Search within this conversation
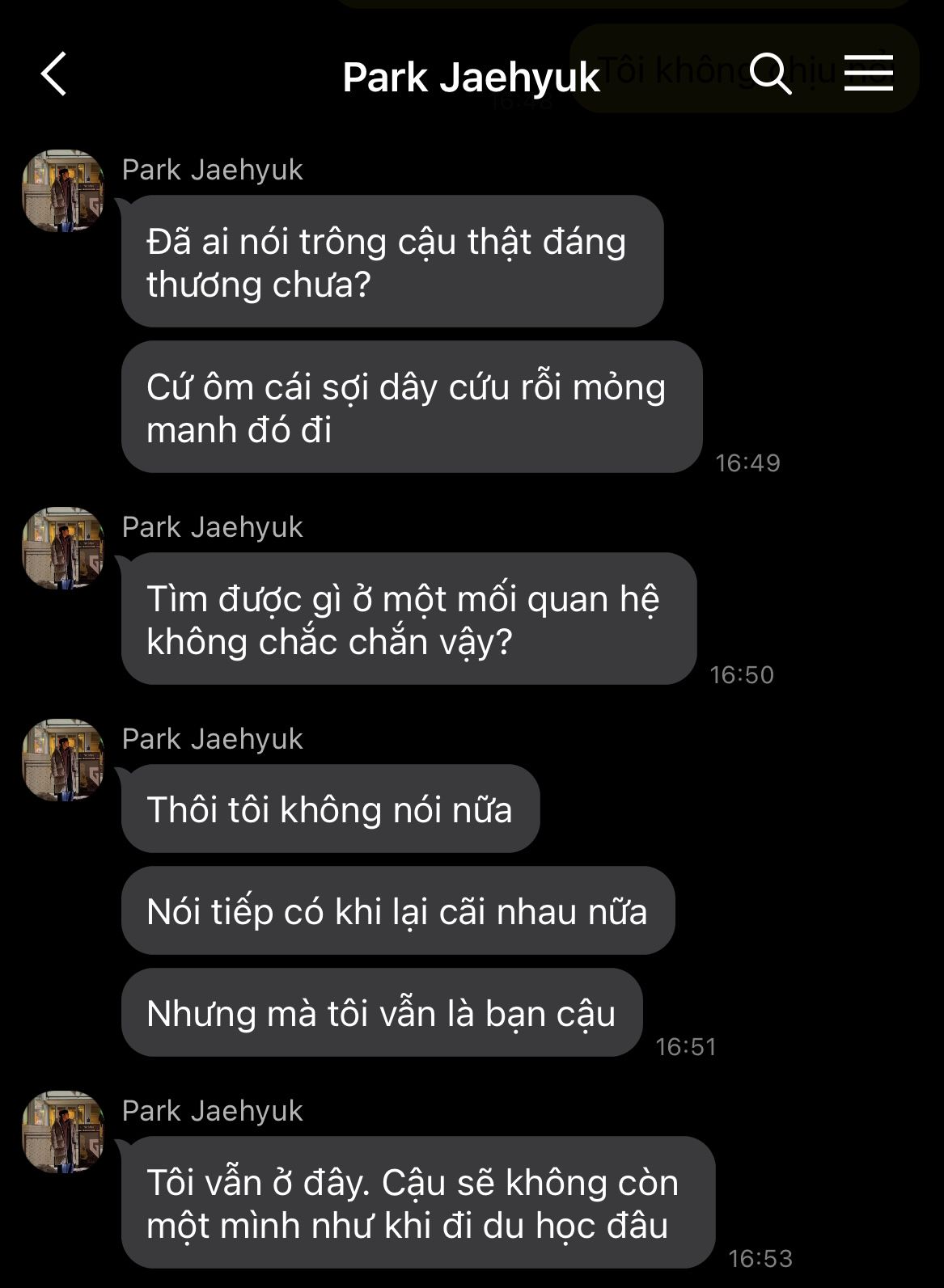This screenshot has height=1288, width=944. coord(769,74)
